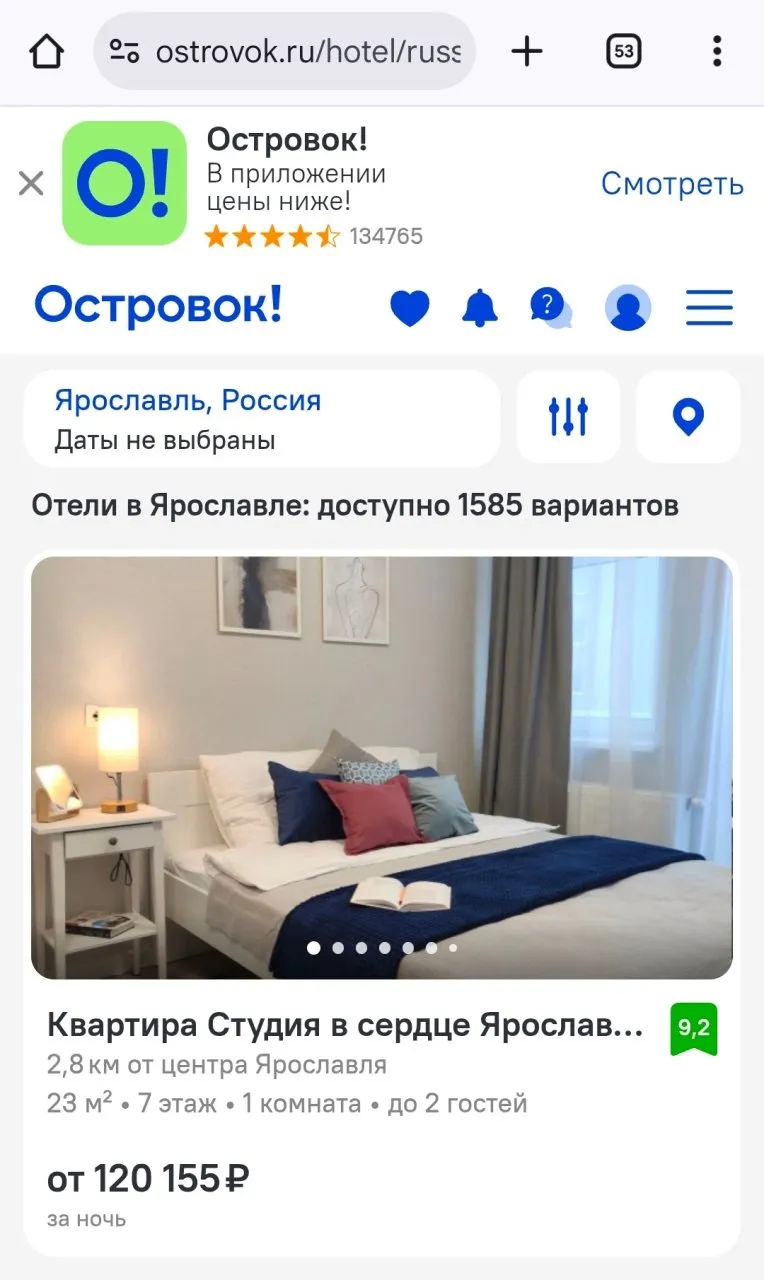Screen dimensions: 764x1280
Task: Go to the browser home page
Action: click(x=47, y=51)
